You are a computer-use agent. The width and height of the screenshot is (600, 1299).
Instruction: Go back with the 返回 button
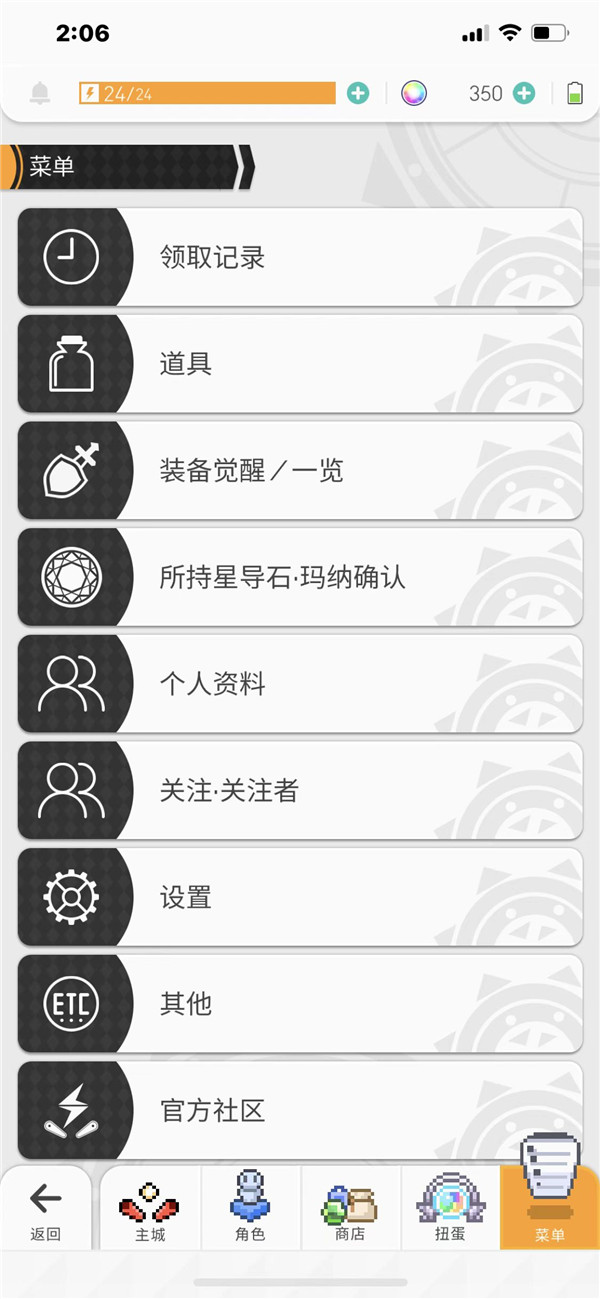[46, 1208]
